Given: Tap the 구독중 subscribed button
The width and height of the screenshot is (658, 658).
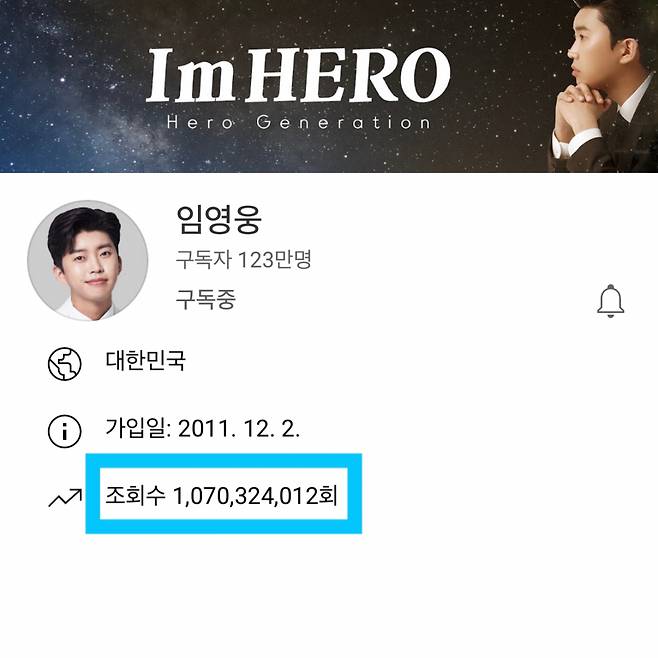Looking at the screenshot, I should coord(206,300).
